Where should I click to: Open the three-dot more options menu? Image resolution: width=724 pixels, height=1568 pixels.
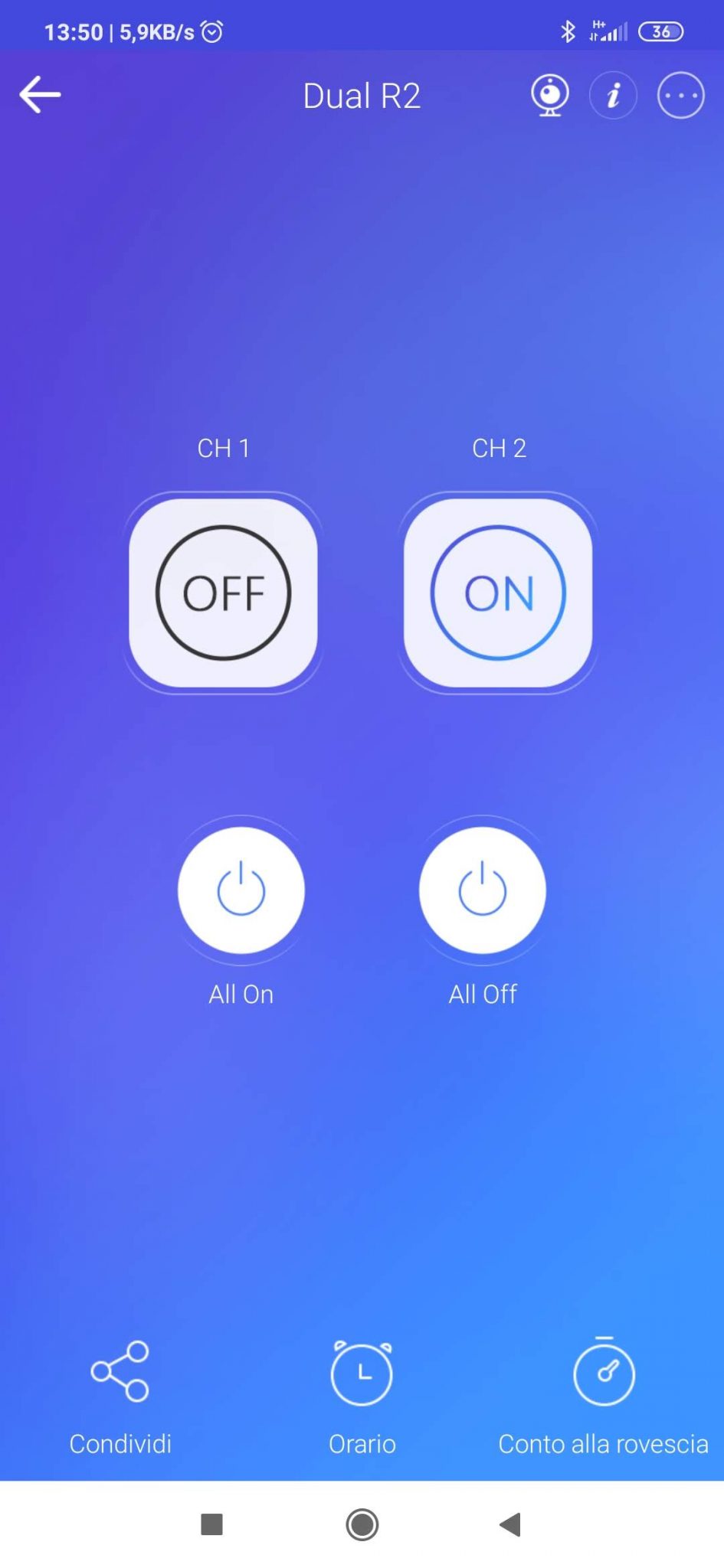coord(680,95)
